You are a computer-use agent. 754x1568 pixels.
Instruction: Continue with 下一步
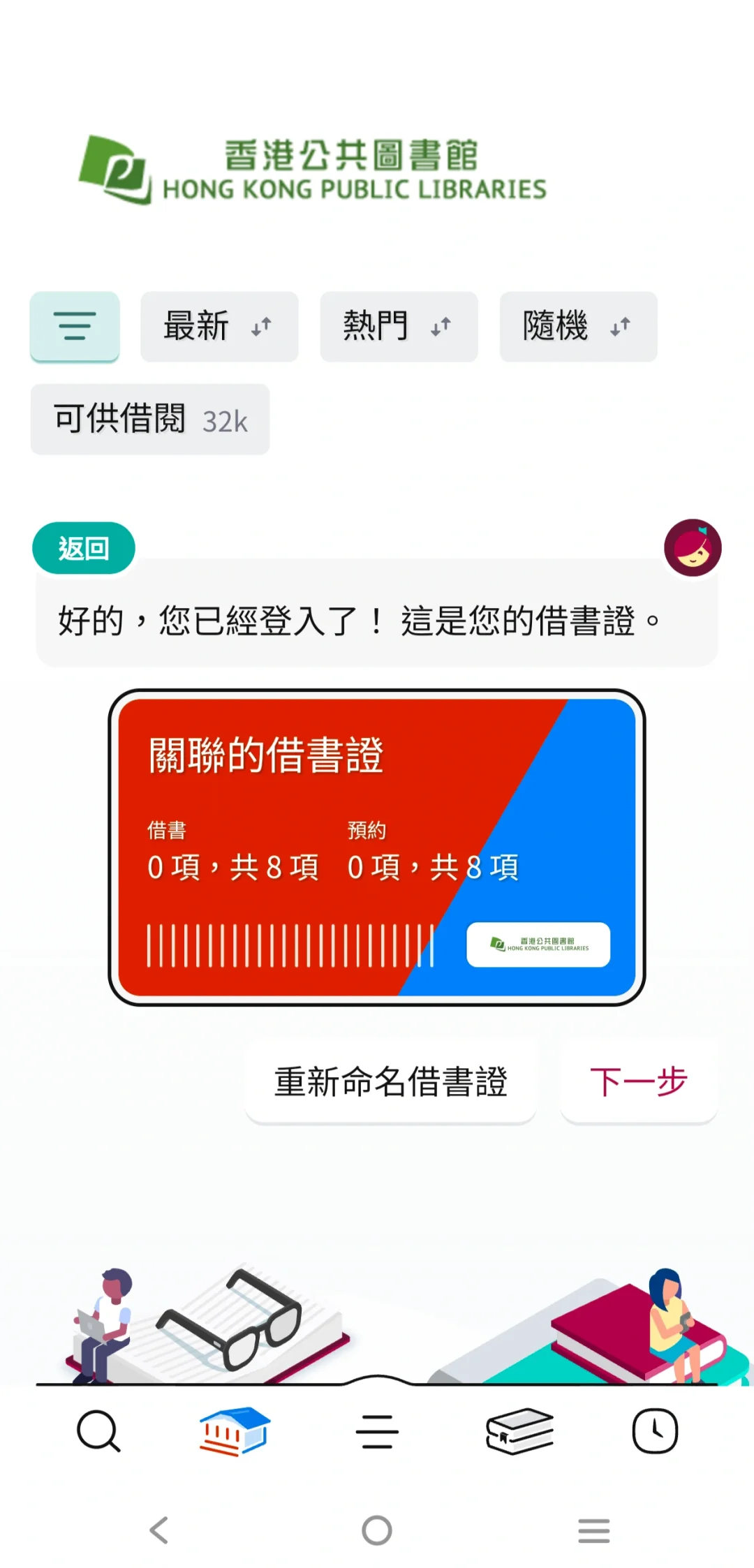pyautogui.click(x=639, y=1081)
